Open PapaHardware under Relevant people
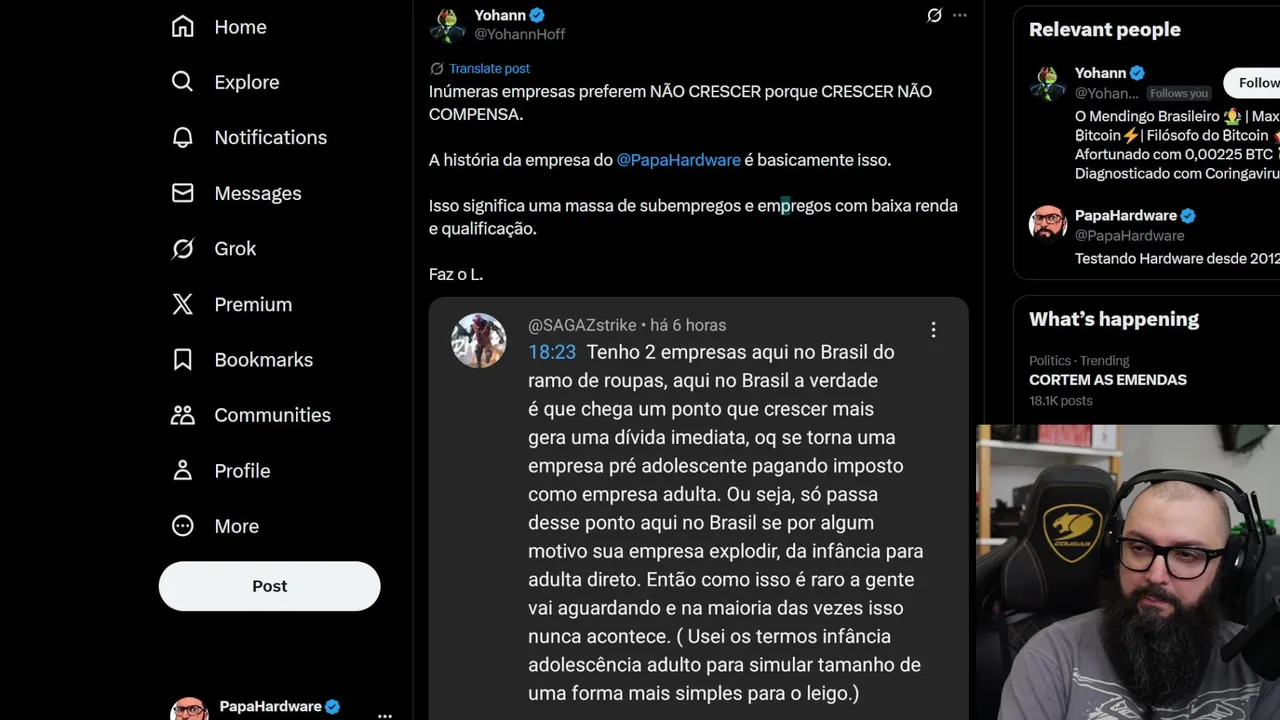 1125,216
